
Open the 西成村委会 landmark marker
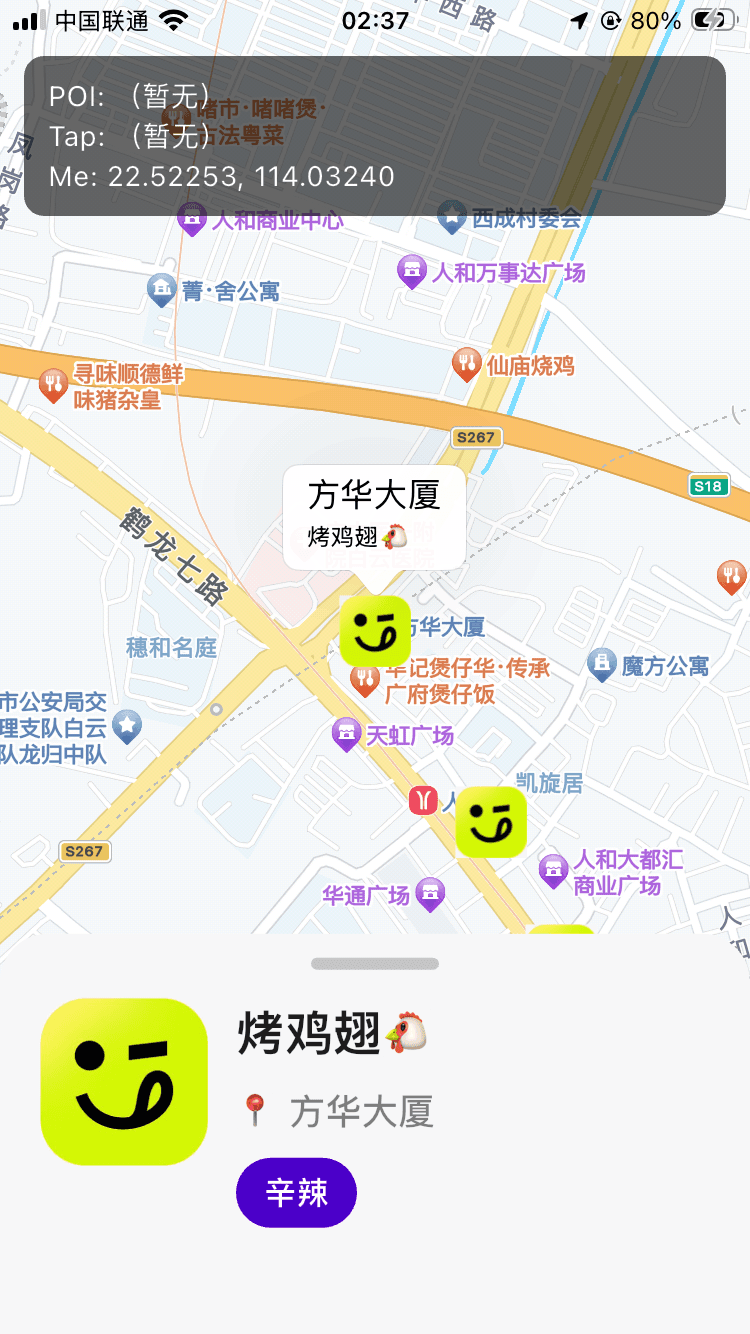[455, 215]
